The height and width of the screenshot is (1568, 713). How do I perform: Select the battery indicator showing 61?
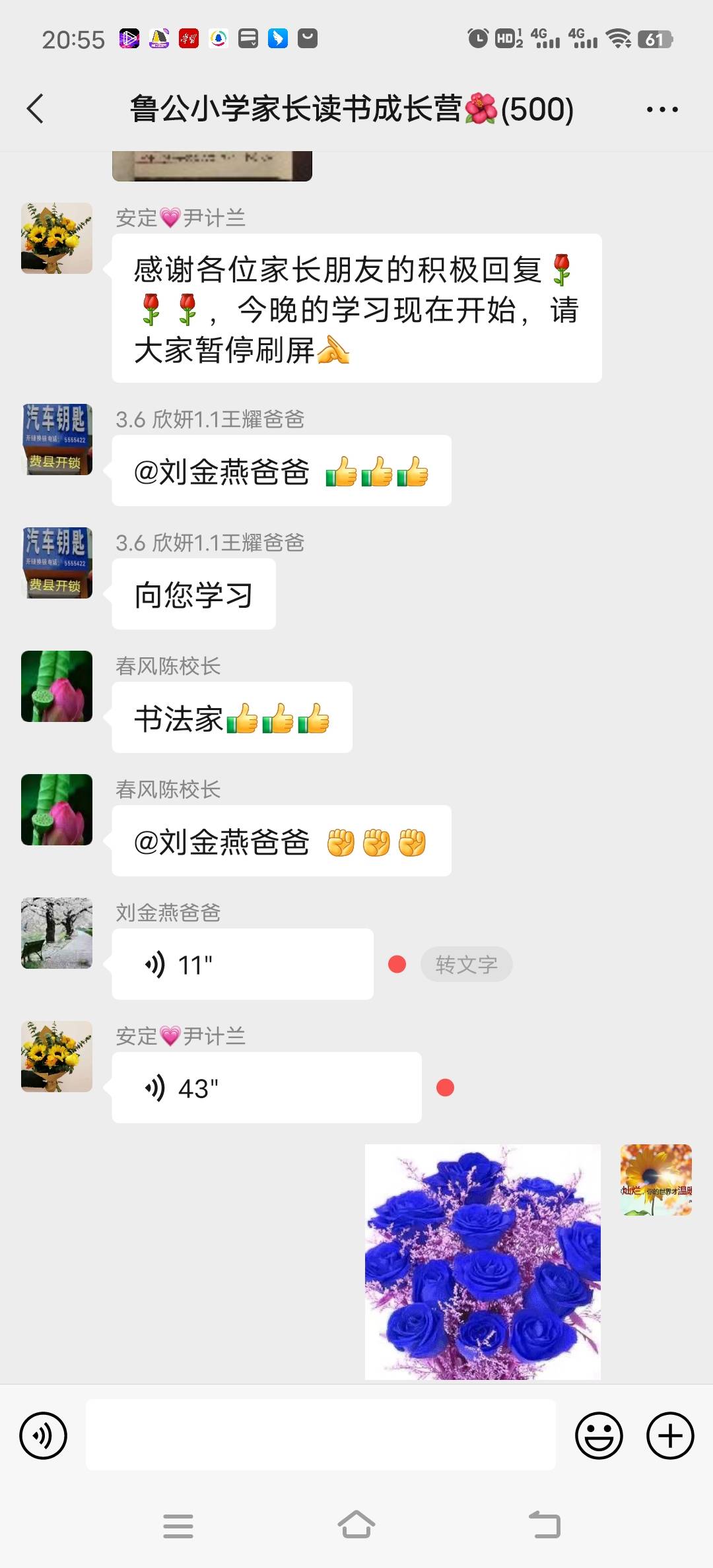click(654, 38)
